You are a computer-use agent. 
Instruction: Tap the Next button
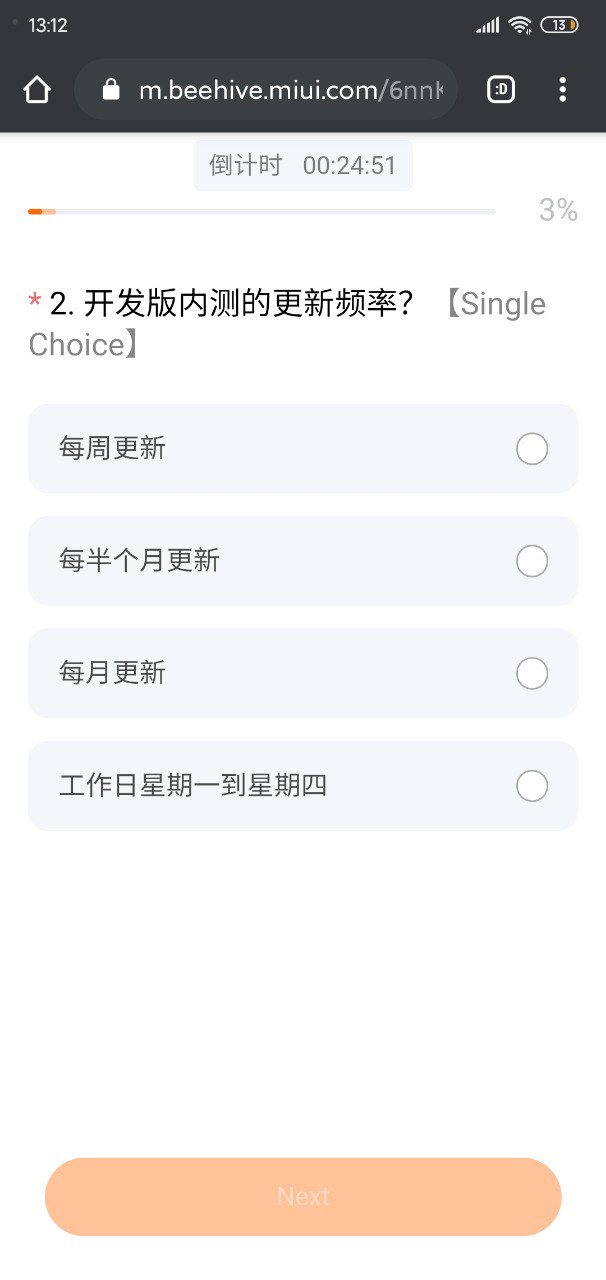pyautogui.click(x=303, y=1197)
